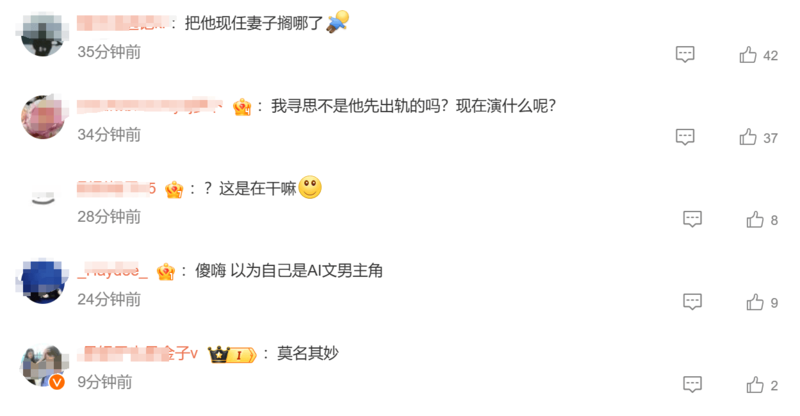
Task: Open avatar of the 先出轨 commenter
Action: pyautogui.click(x=44, y=118)
